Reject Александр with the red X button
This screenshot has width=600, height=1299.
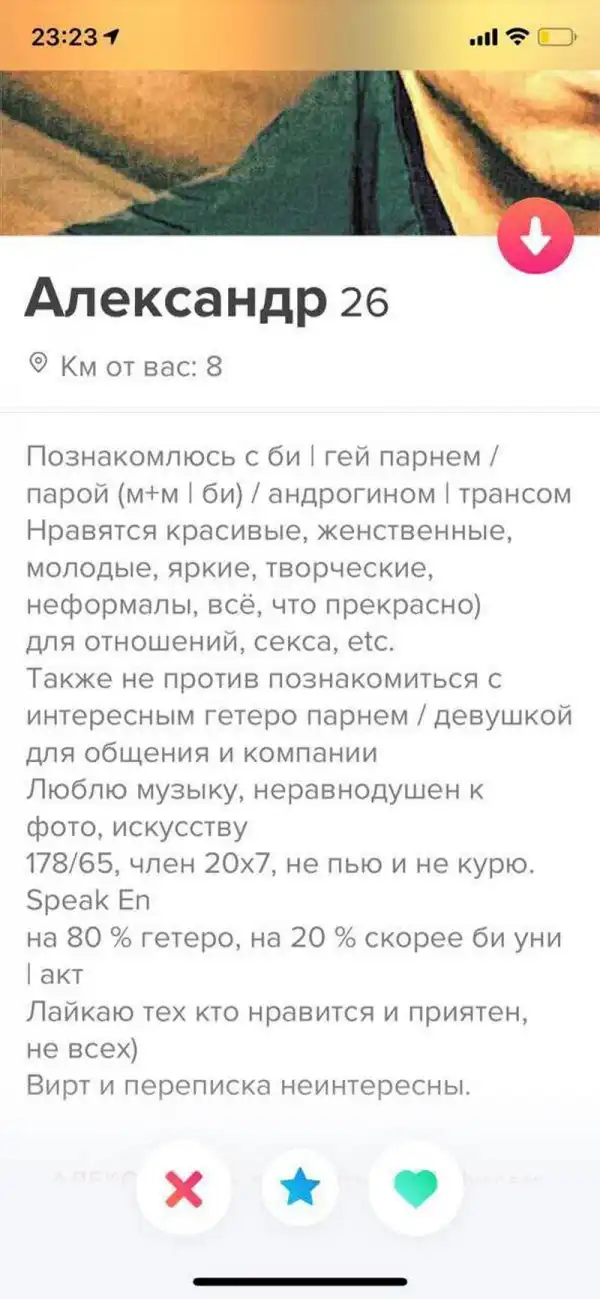coord(182,1187)
